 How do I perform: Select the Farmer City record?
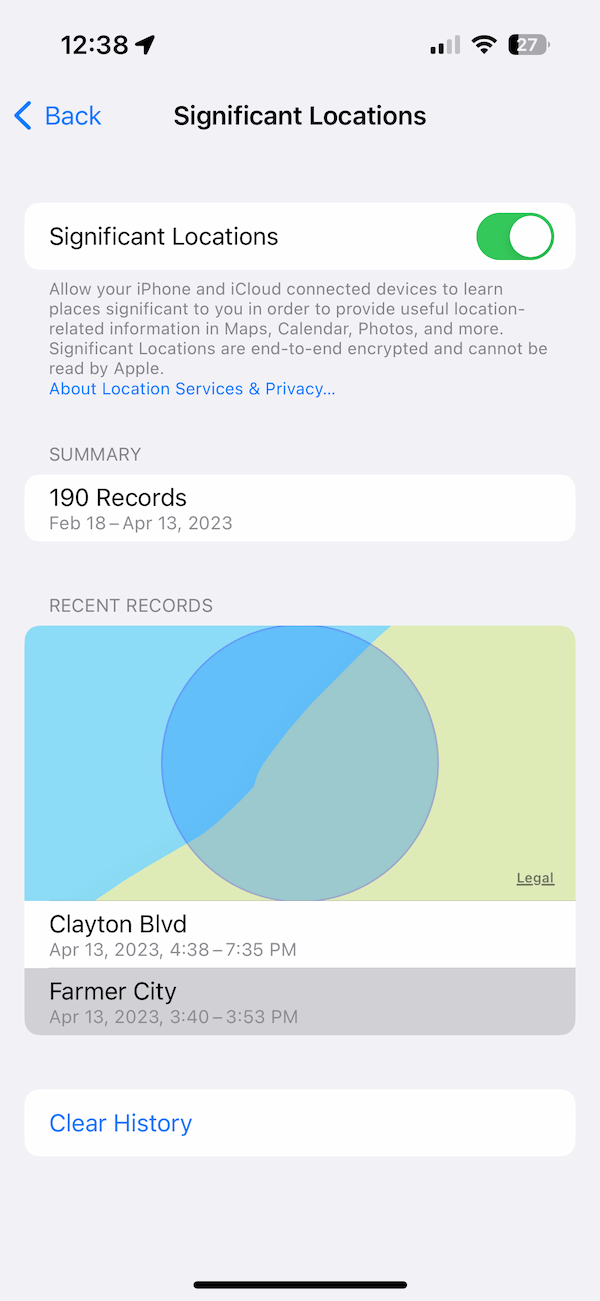click(300, 1001)
